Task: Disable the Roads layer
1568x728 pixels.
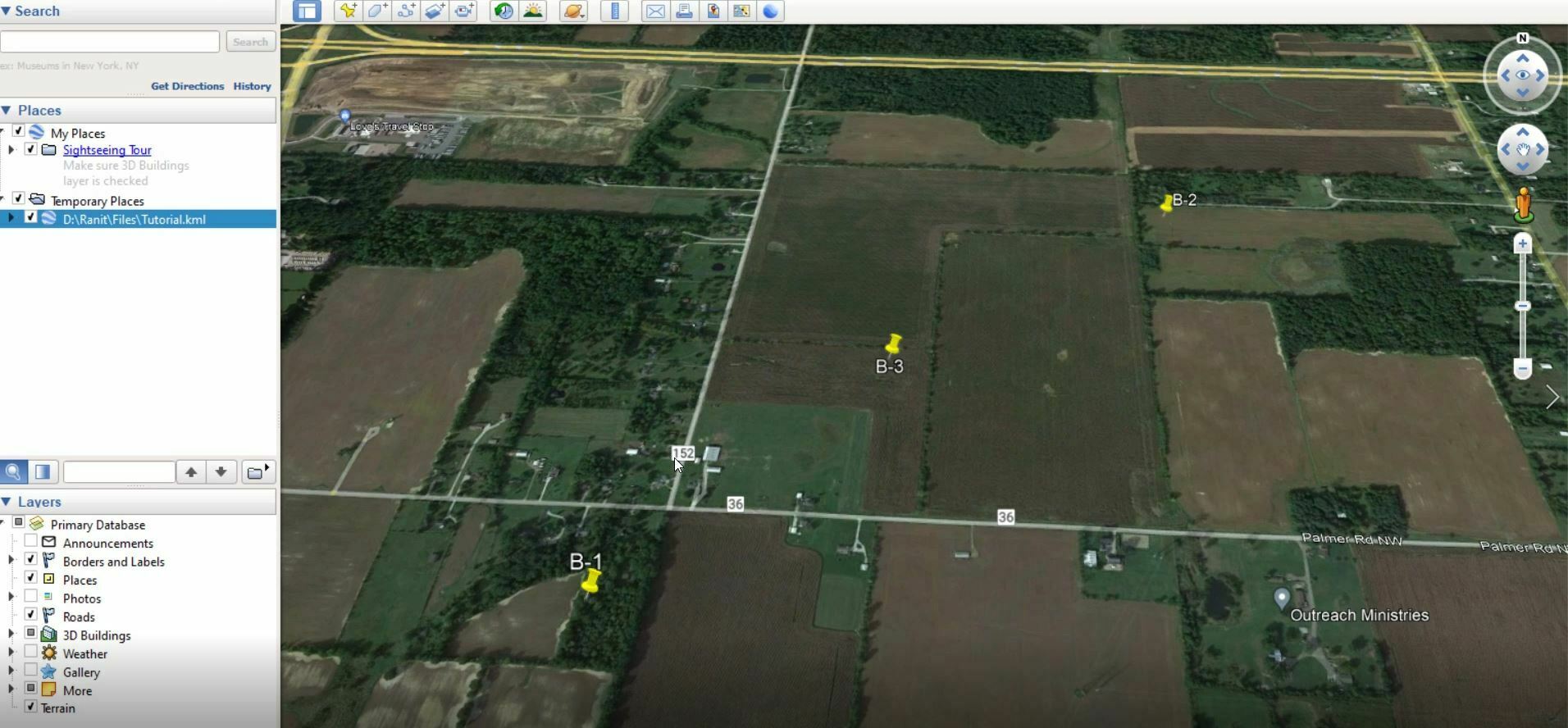Action: (30, 615)
